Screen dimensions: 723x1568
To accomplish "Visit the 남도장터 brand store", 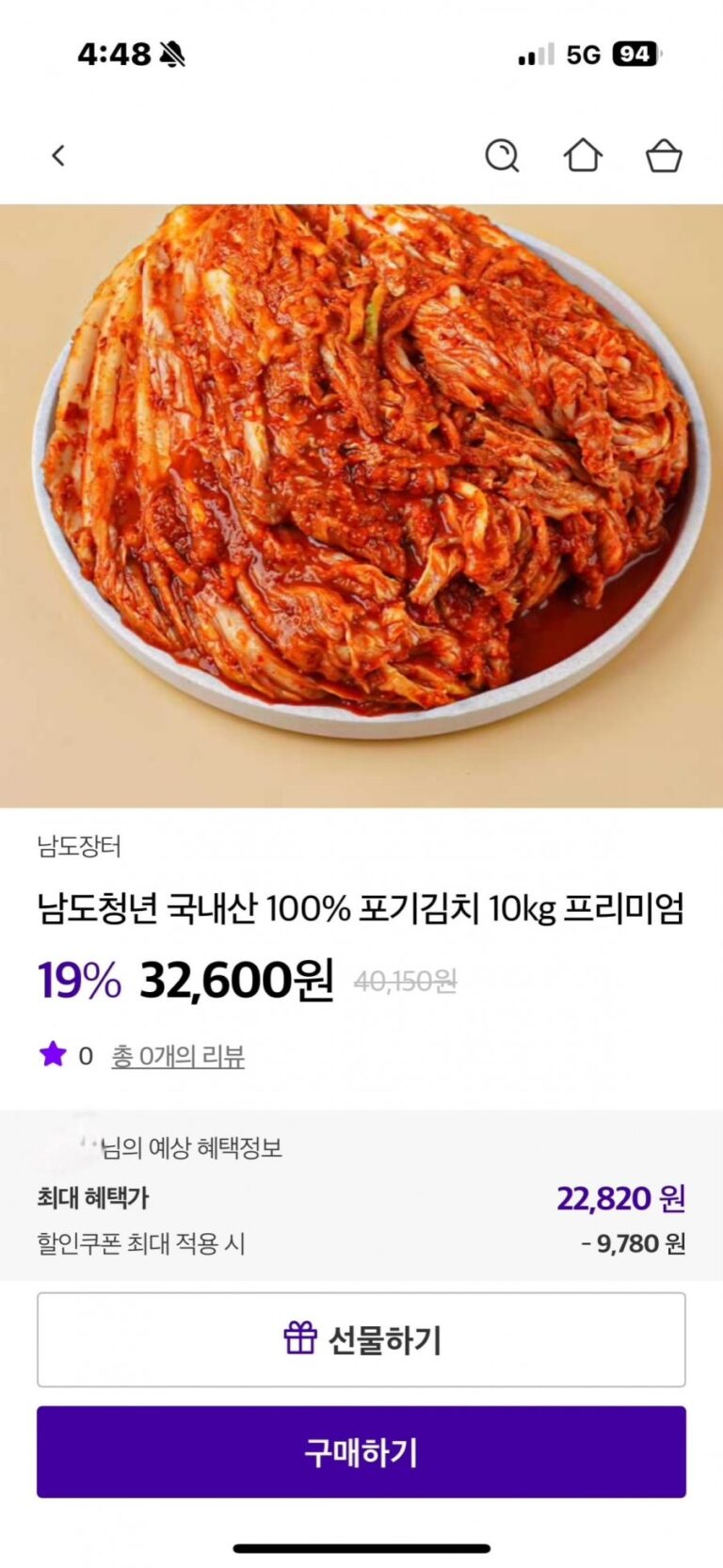I will point(80,846).
